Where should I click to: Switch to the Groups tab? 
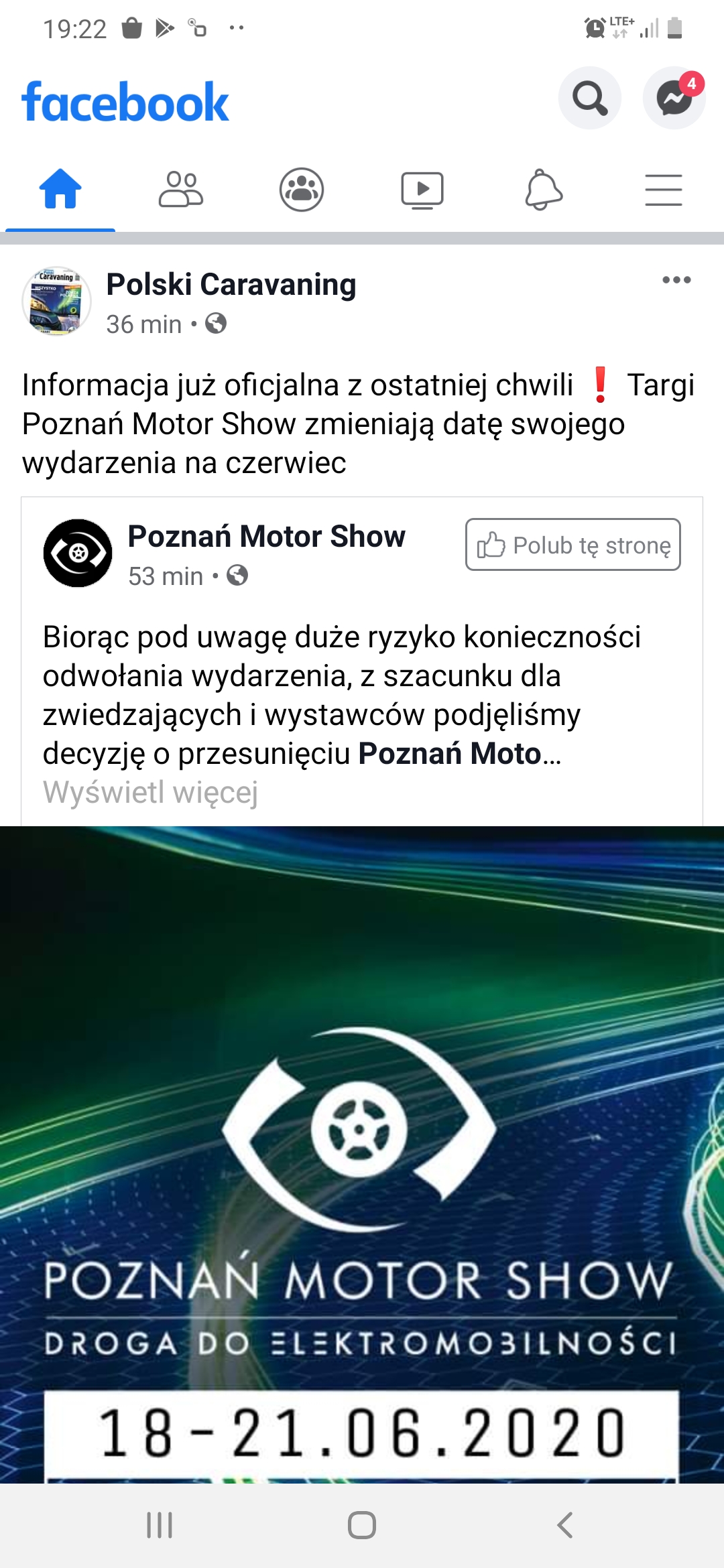point(302,190)
